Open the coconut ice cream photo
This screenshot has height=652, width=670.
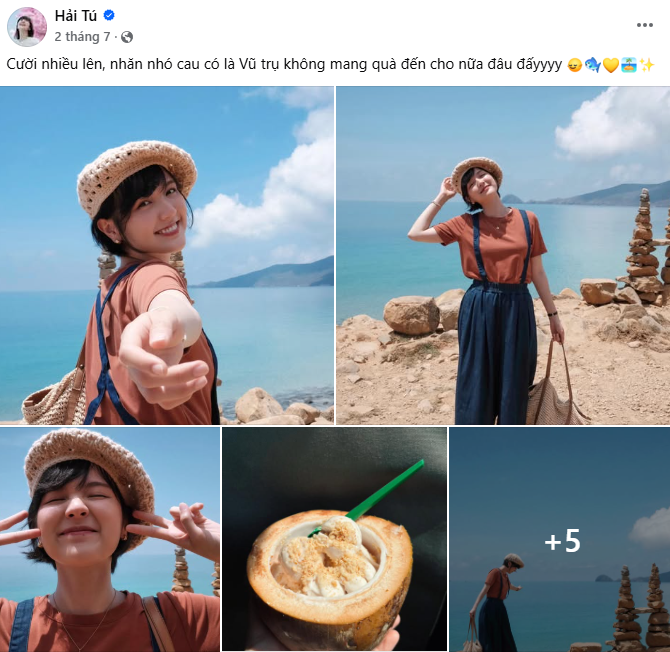click(x=334, y=540)
